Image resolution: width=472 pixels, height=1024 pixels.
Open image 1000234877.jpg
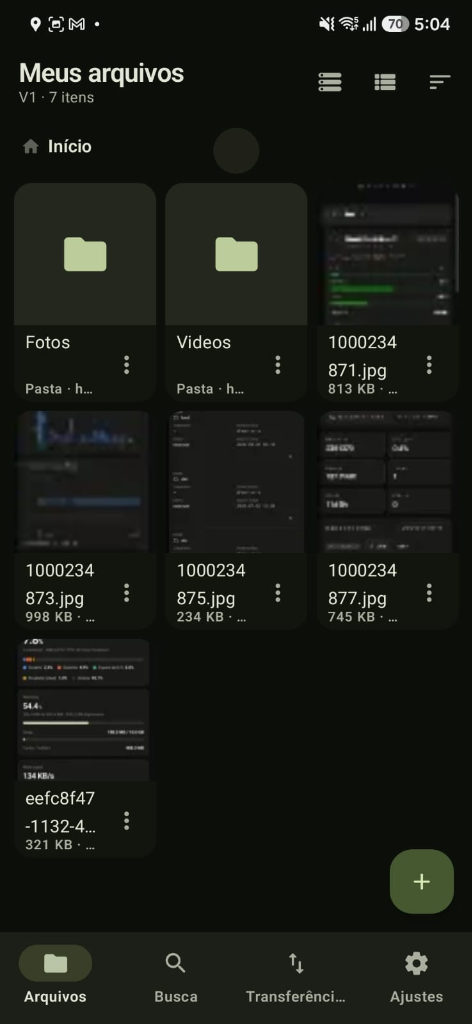pyautogui.click(x=388, y=520)
